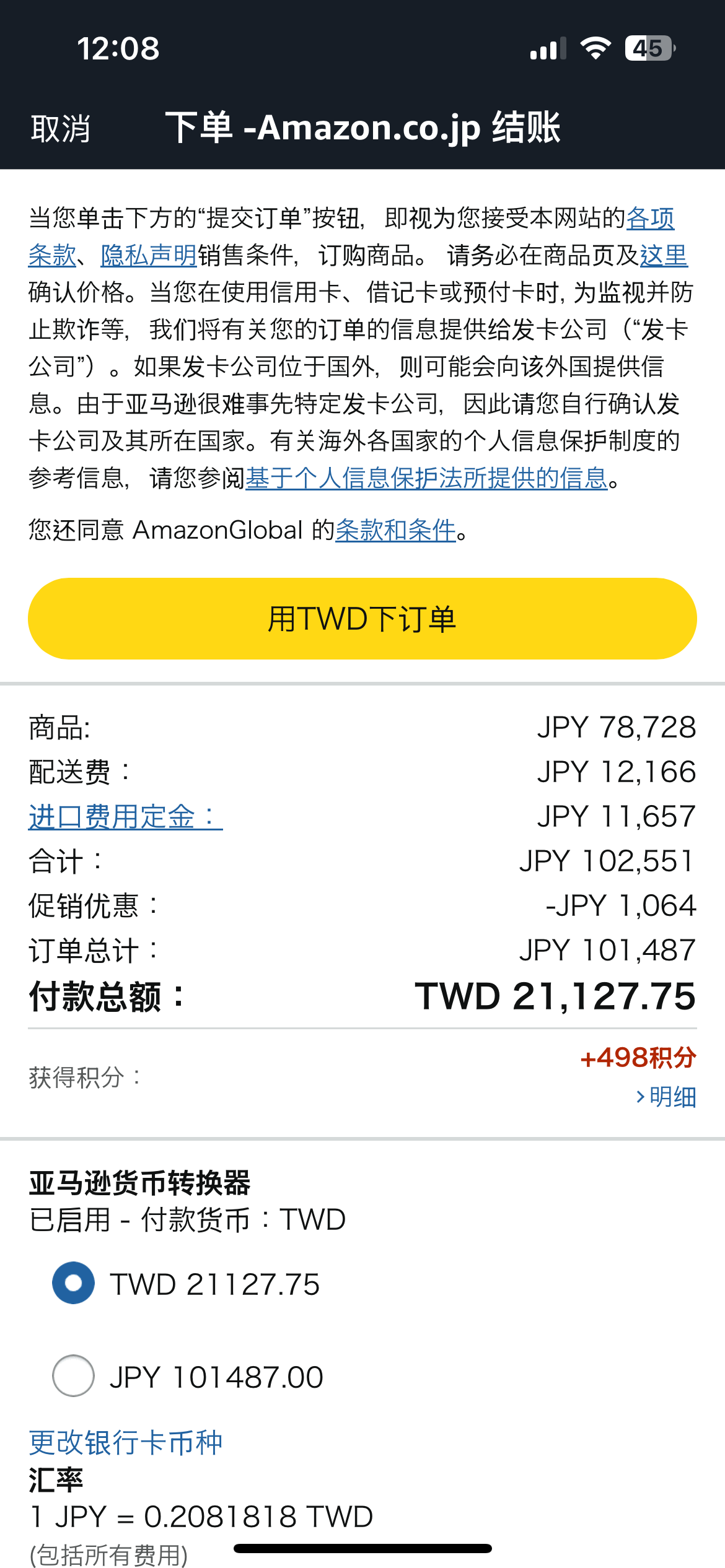The image size is (725, 1568).
Task: Tap 取消 to cancel checkout
Action: (x=61, y=129)
